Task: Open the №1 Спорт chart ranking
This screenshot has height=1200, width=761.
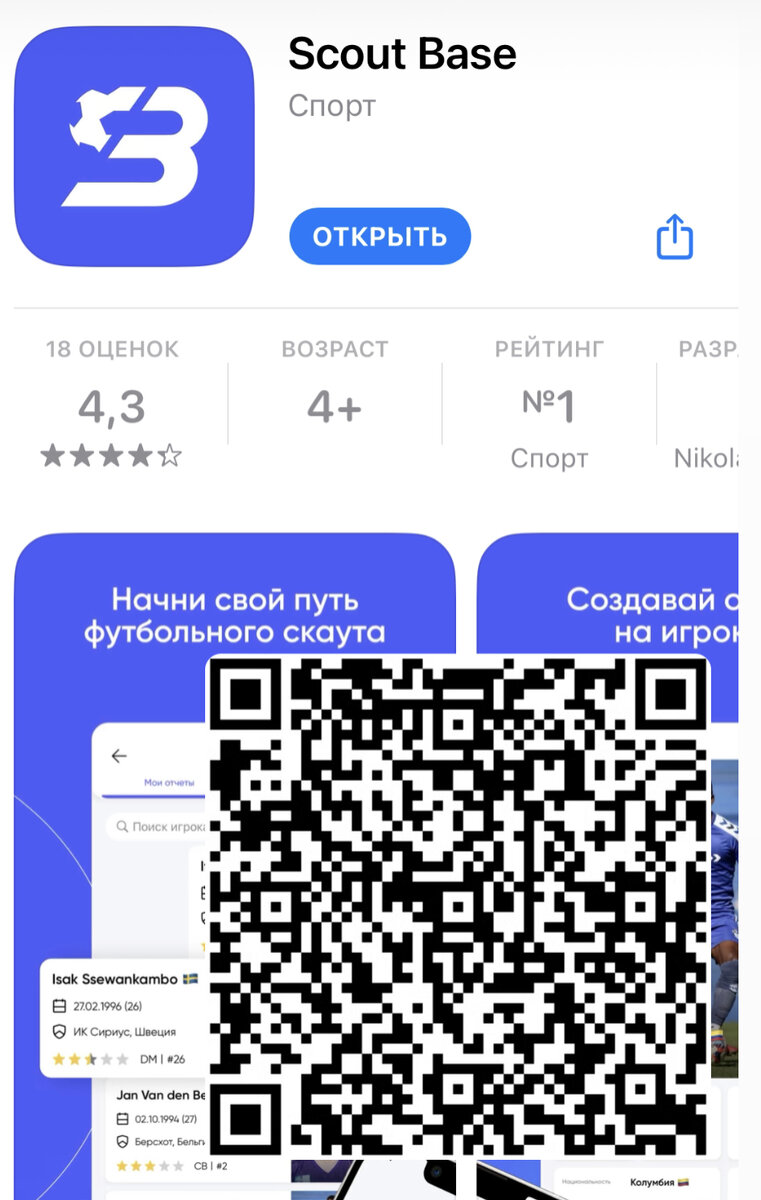Action: (x=549, y=405)
